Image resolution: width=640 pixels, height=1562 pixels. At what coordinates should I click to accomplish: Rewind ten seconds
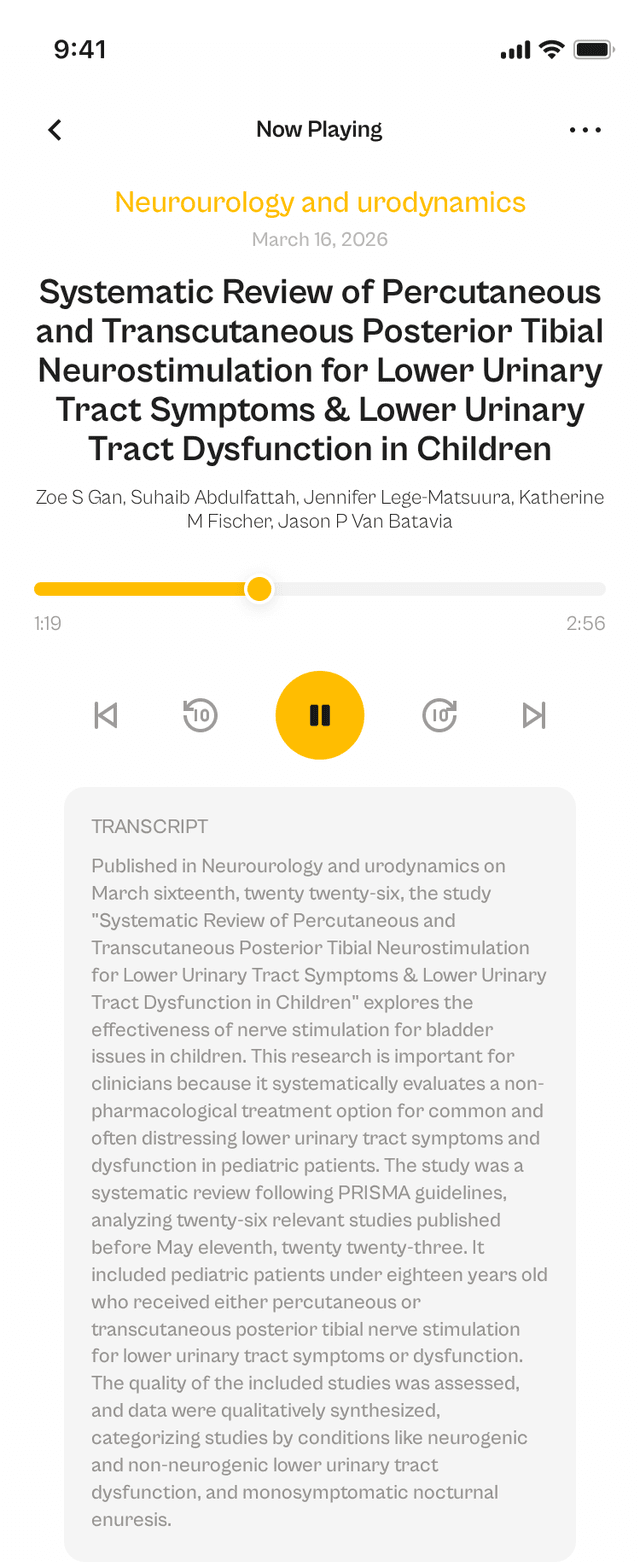(200, 715)
